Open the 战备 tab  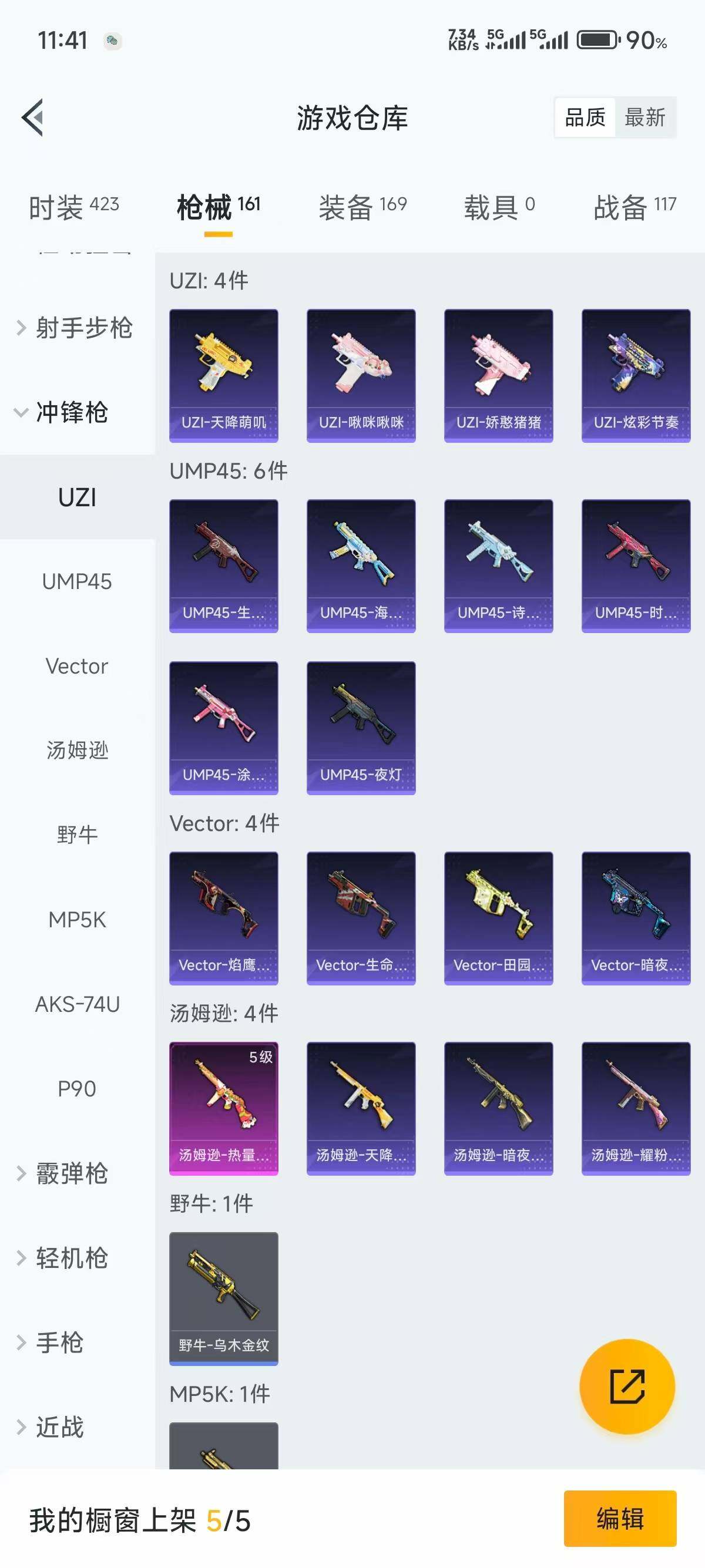634,207
